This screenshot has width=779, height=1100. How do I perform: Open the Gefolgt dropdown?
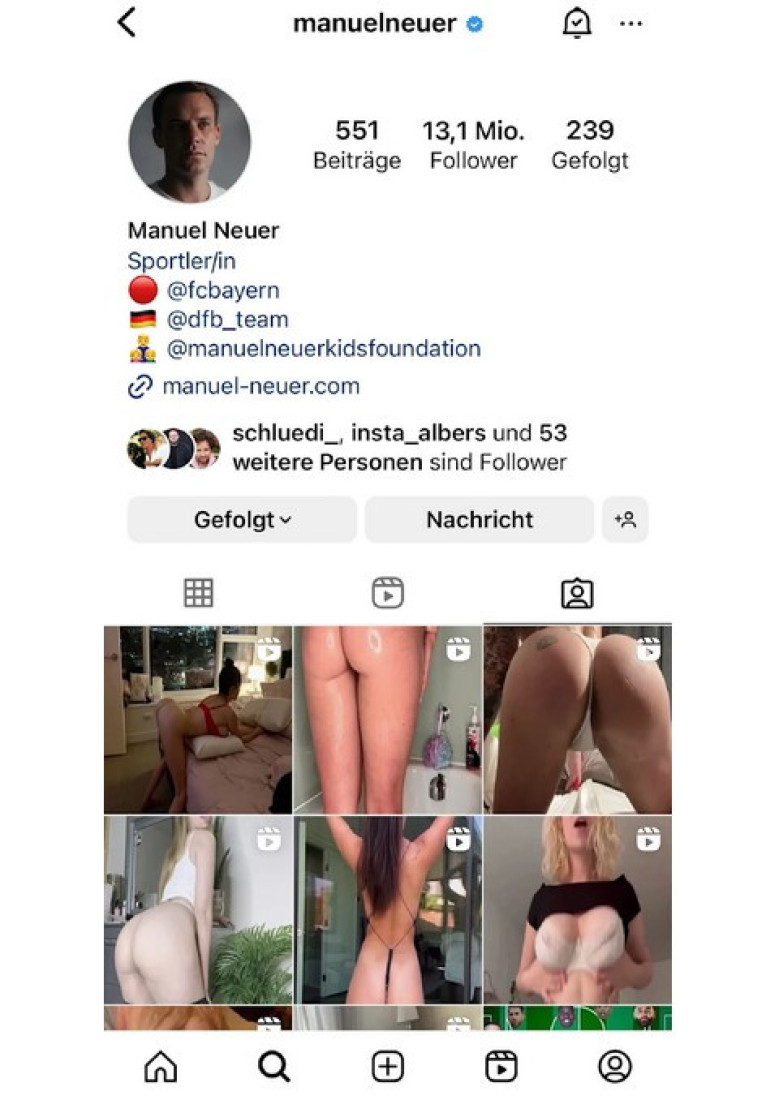(241, 519)
